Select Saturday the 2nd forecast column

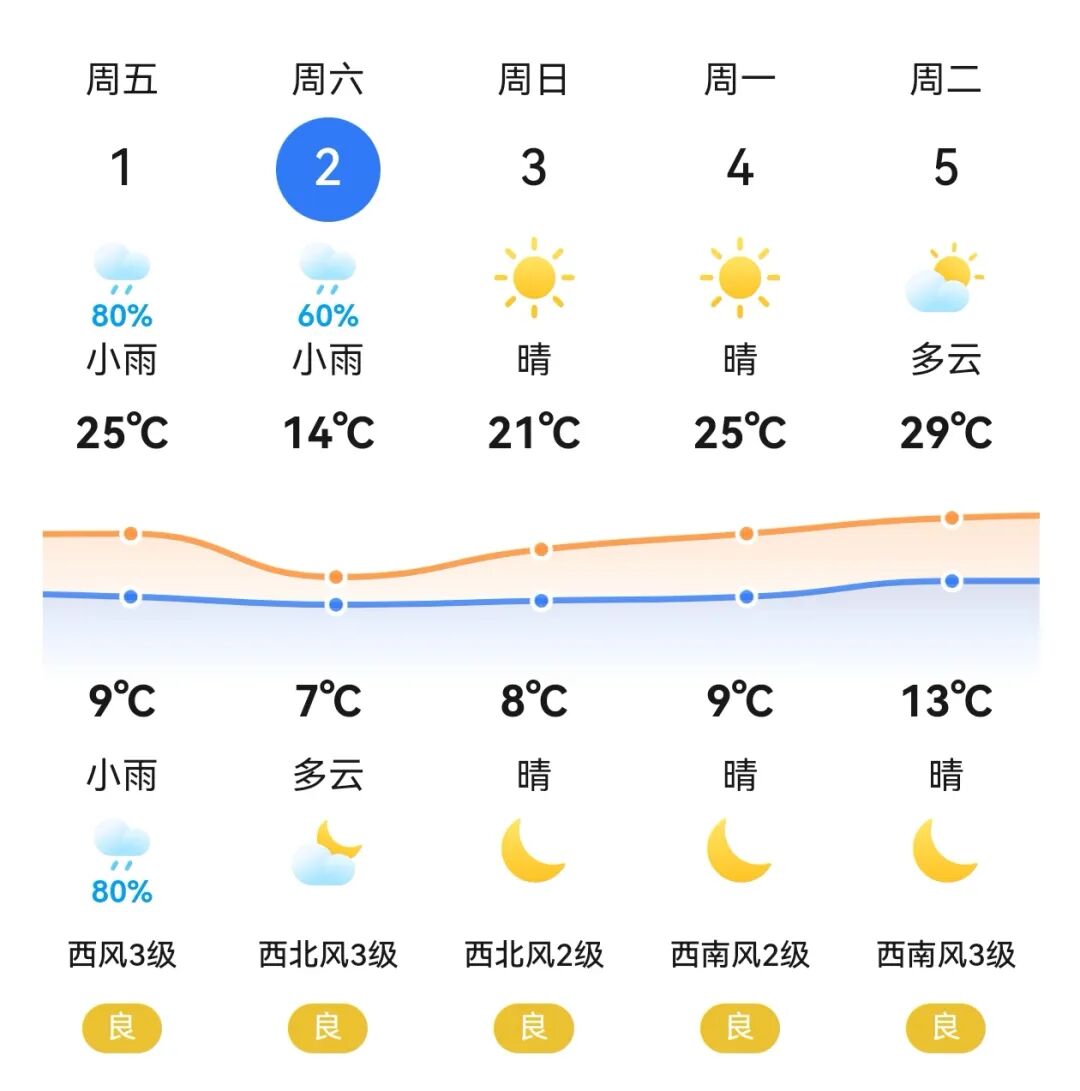tap(328, 168)
